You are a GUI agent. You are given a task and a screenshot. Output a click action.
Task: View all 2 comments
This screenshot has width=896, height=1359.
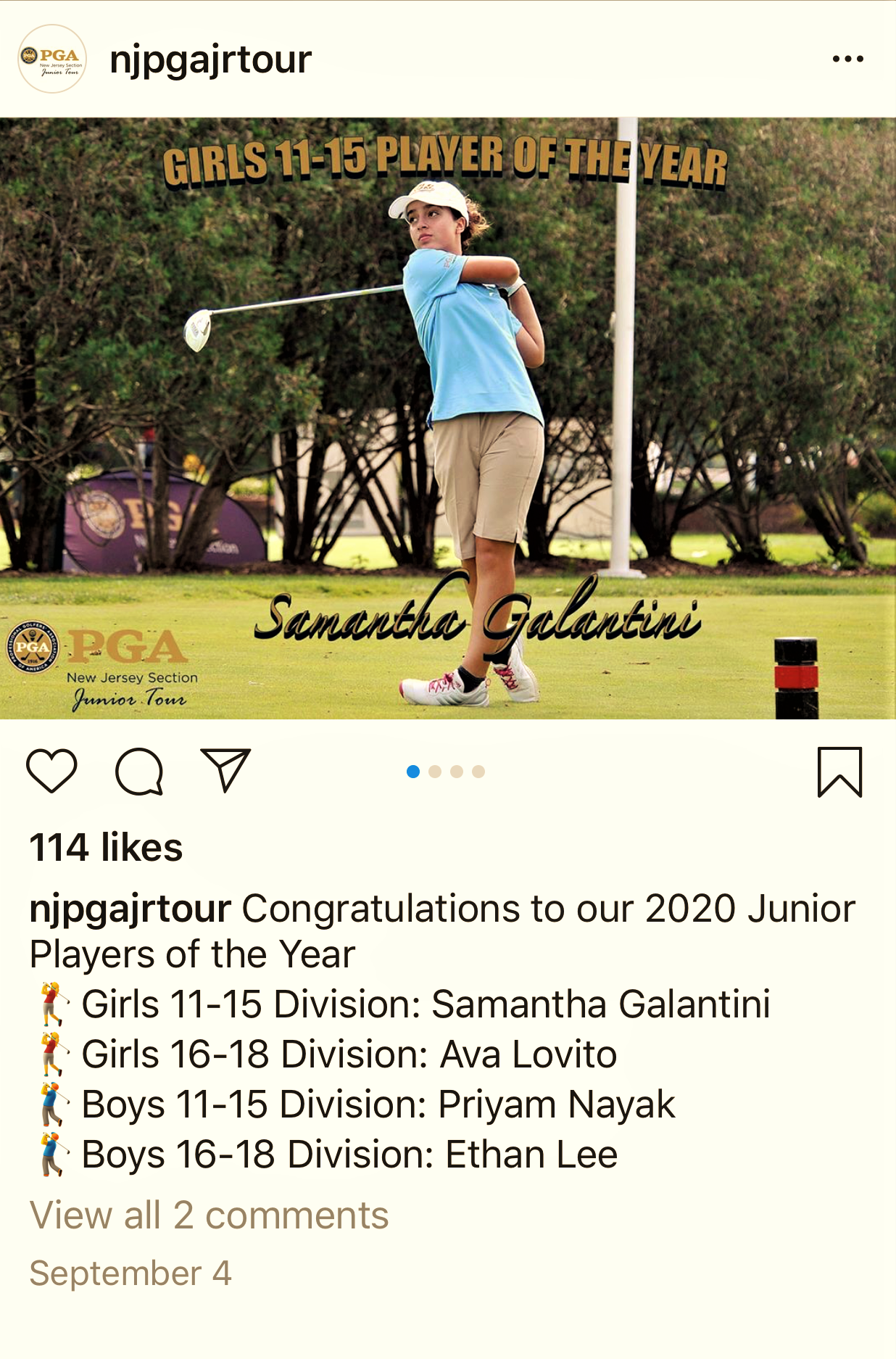(209, 1215)
